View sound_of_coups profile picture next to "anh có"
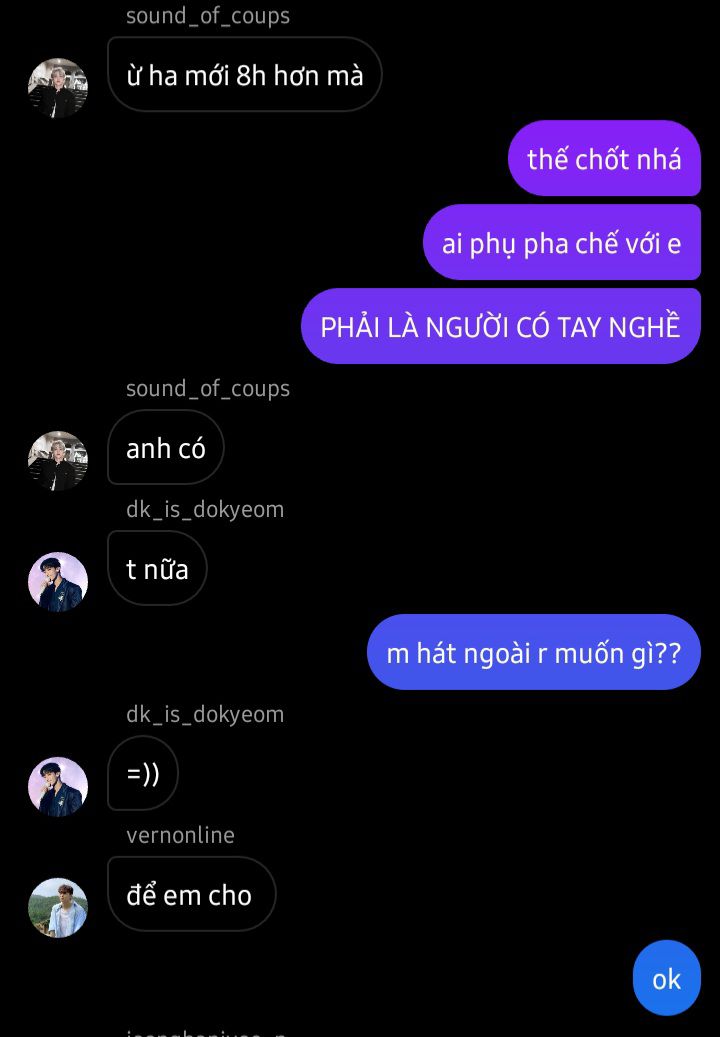The width and height of the screenshot is (720, 1037). tap(58, 461)
